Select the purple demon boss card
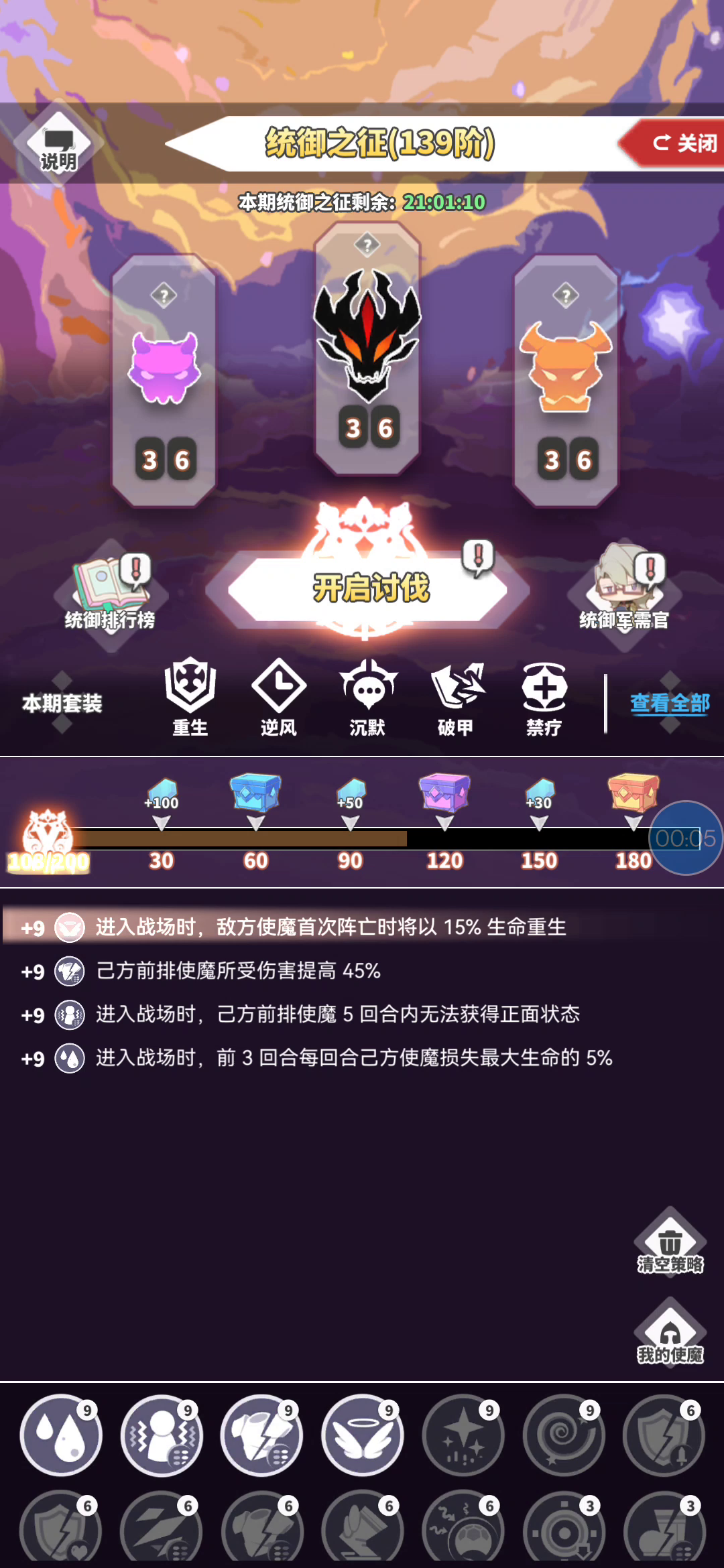The width and height of the screenshot is (724, 1568). click(x=164, y=381)
